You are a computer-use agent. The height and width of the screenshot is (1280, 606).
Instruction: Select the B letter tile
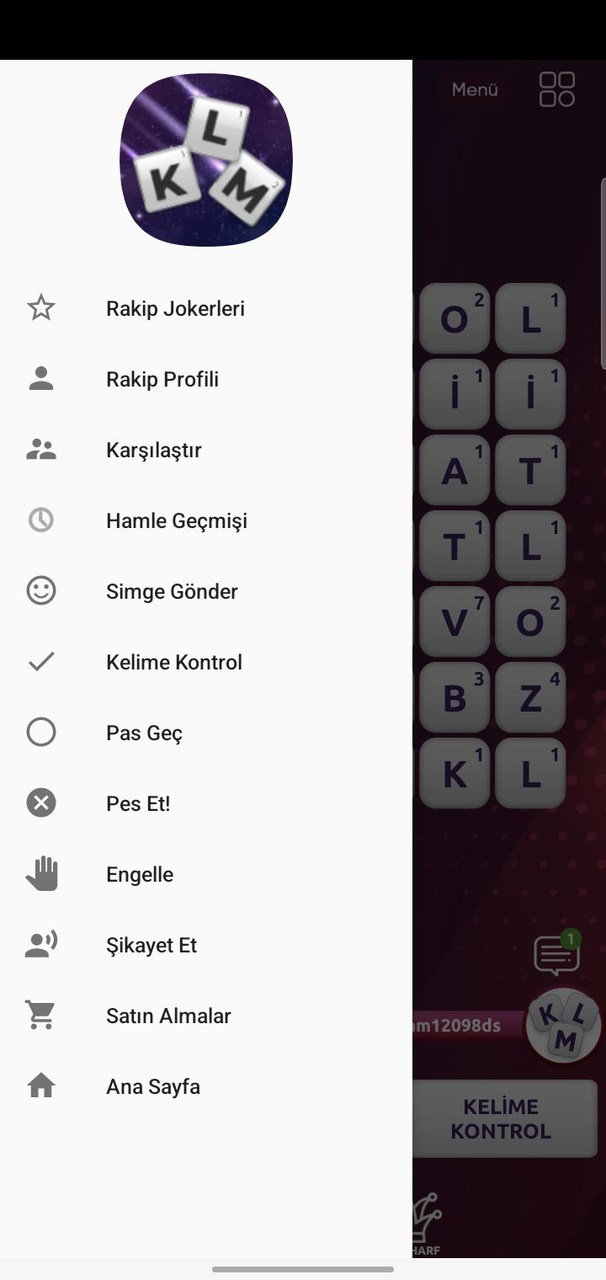tap(455, 697)
